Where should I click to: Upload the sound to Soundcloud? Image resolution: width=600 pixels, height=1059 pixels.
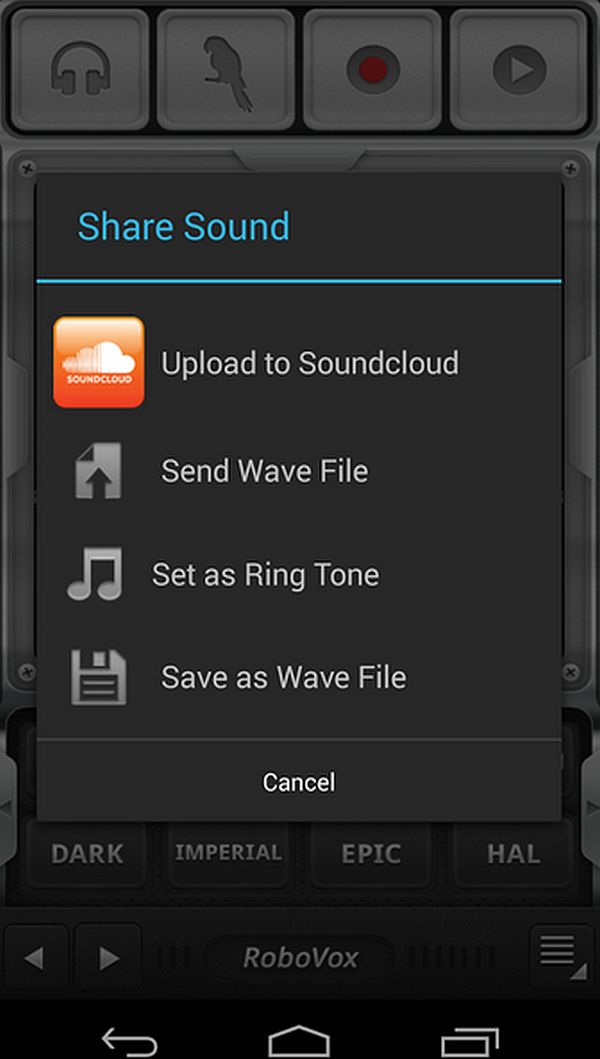[299, 363]
